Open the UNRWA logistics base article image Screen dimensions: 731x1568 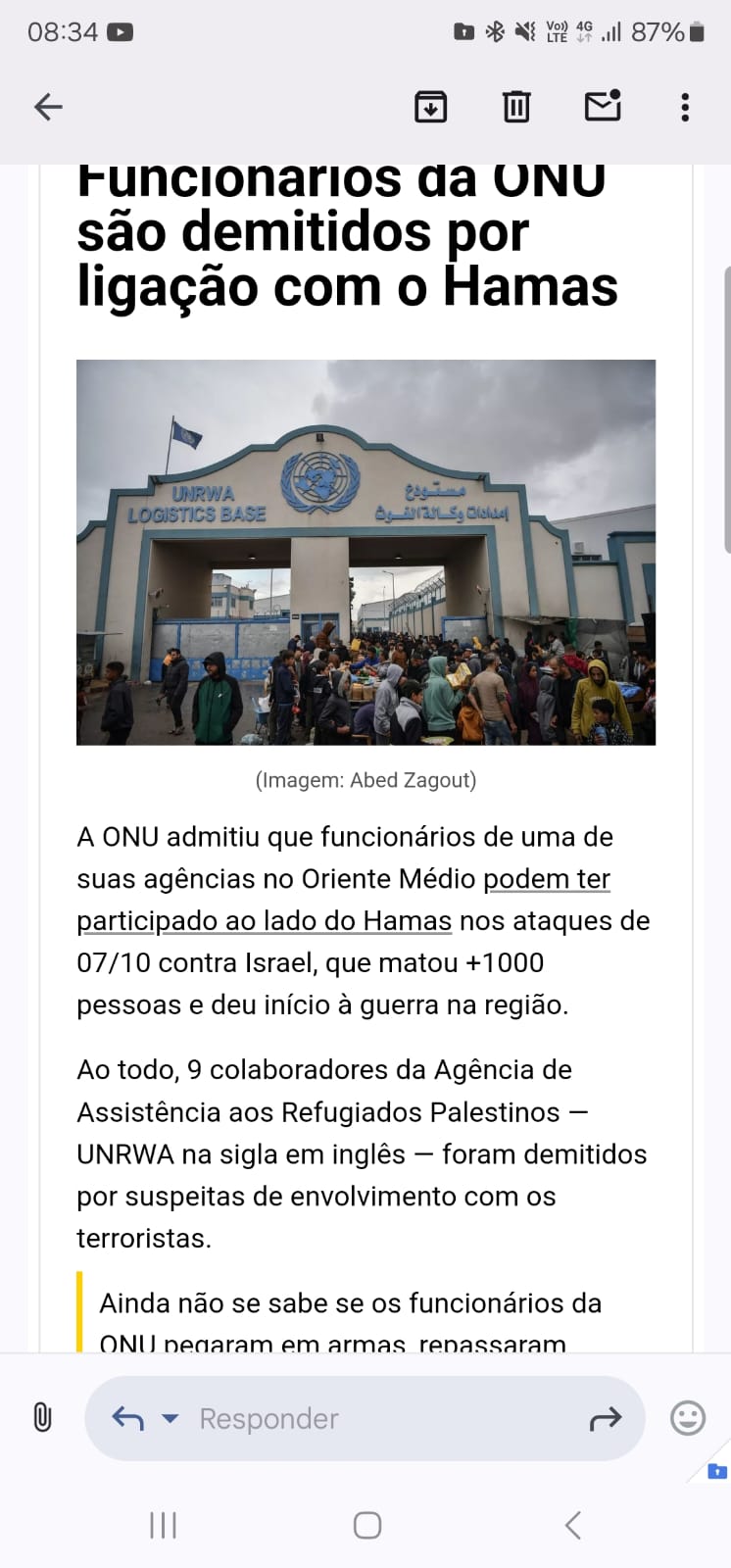click(365, 552)
